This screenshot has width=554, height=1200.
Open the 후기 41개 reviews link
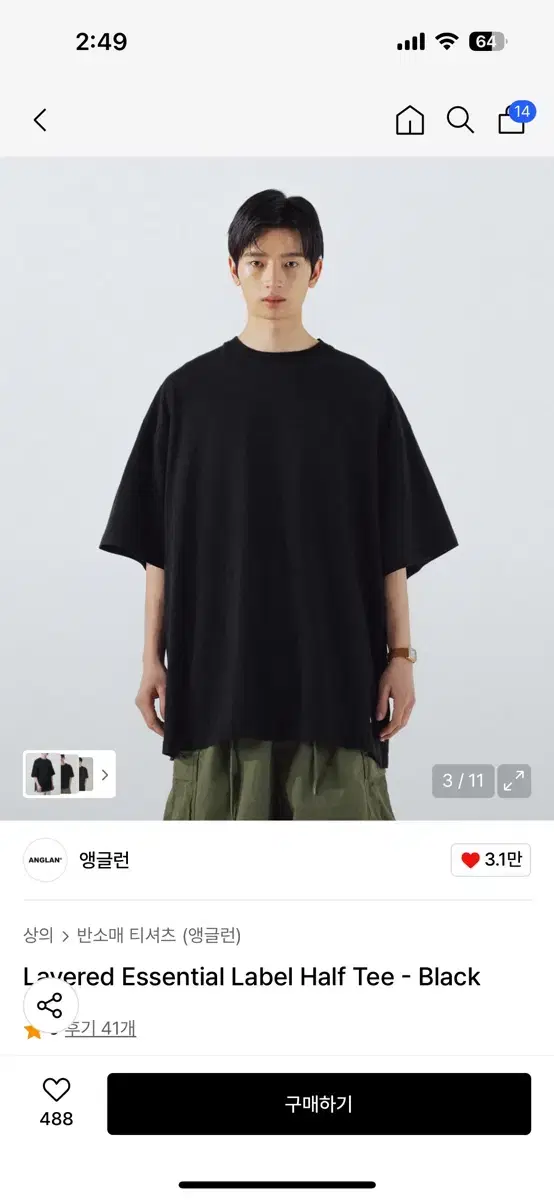pyautogui.click(x=100, y=1028)
